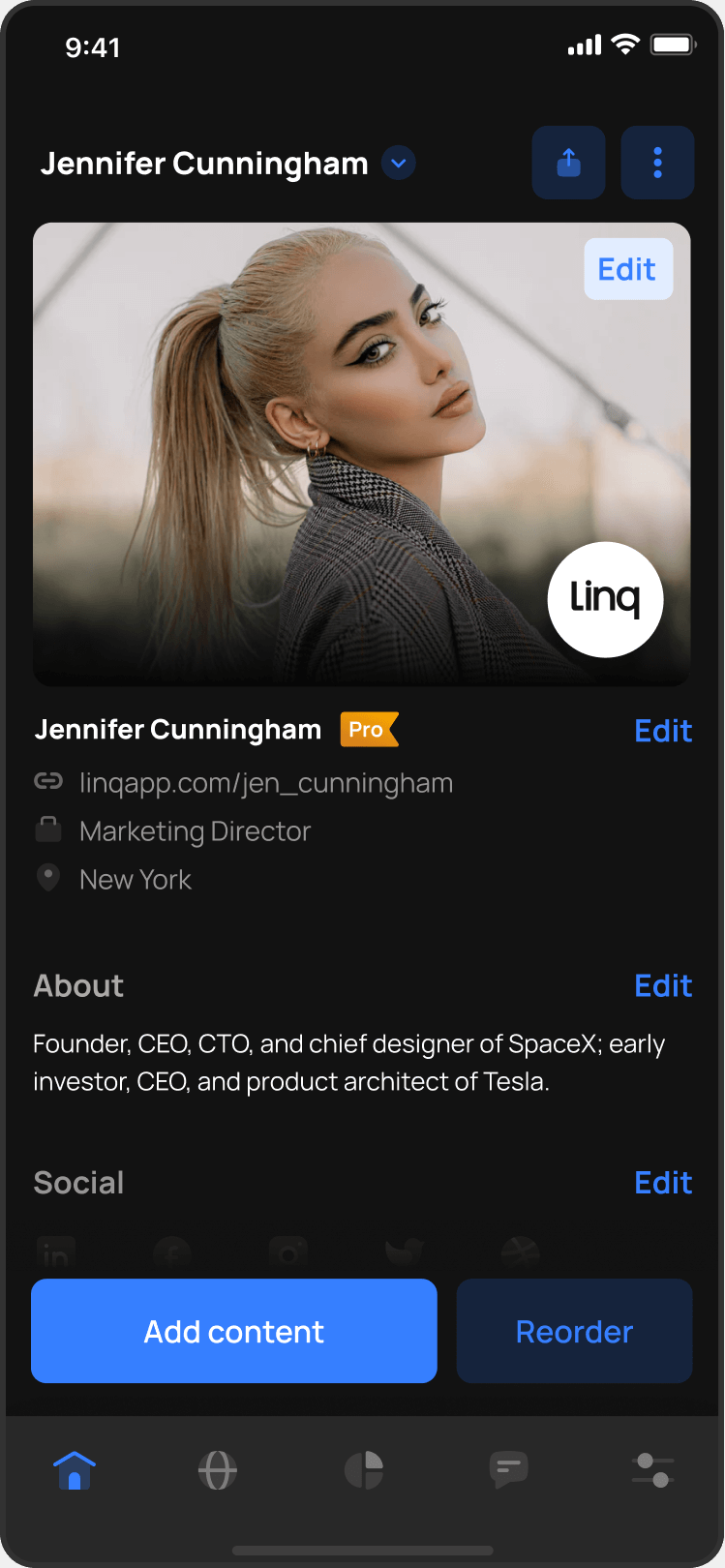Open the three-dot overflow menu

point(657,163)
